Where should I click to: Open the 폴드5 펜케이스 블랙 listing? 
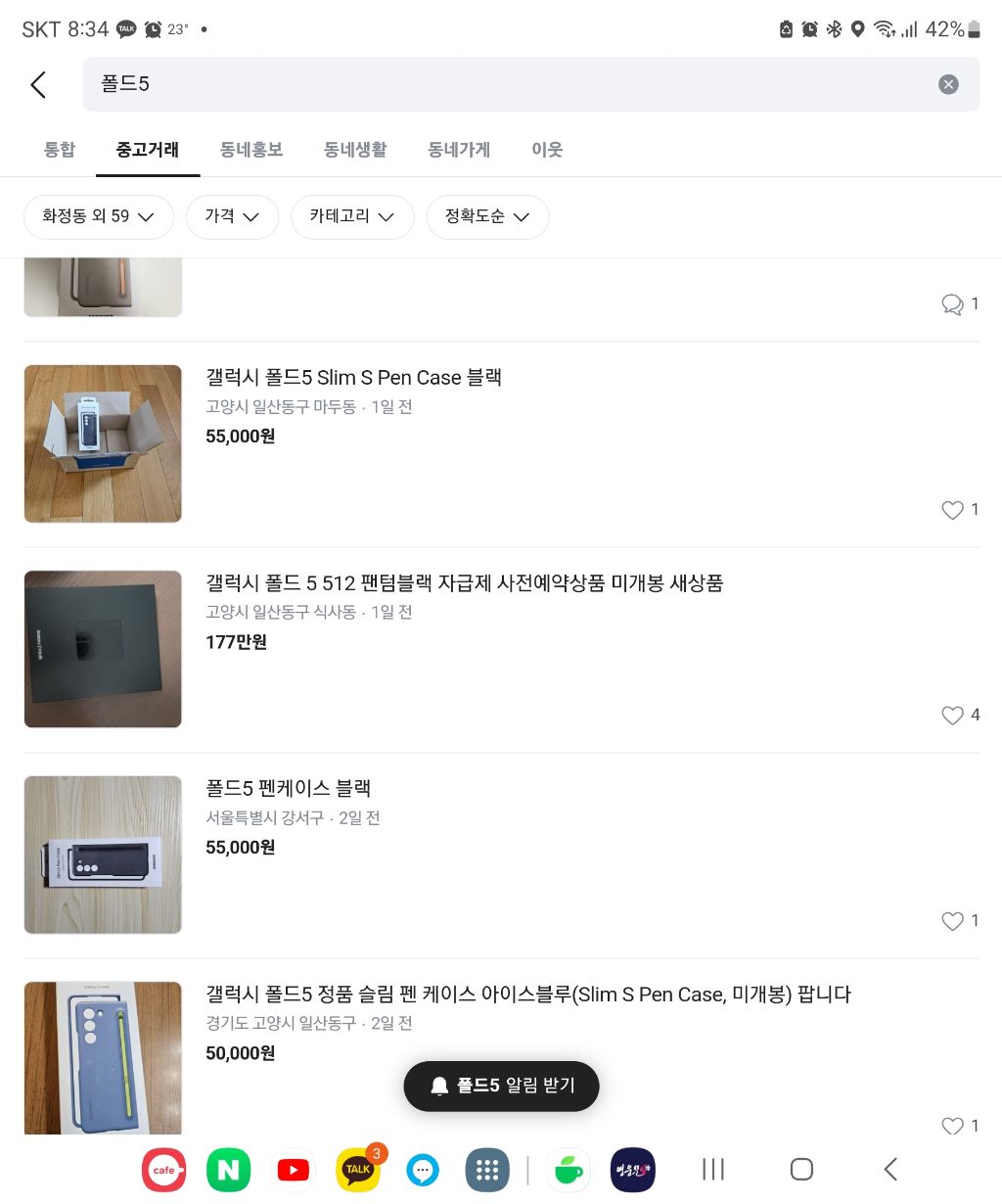pyautogui.click(x=288, y=789)
